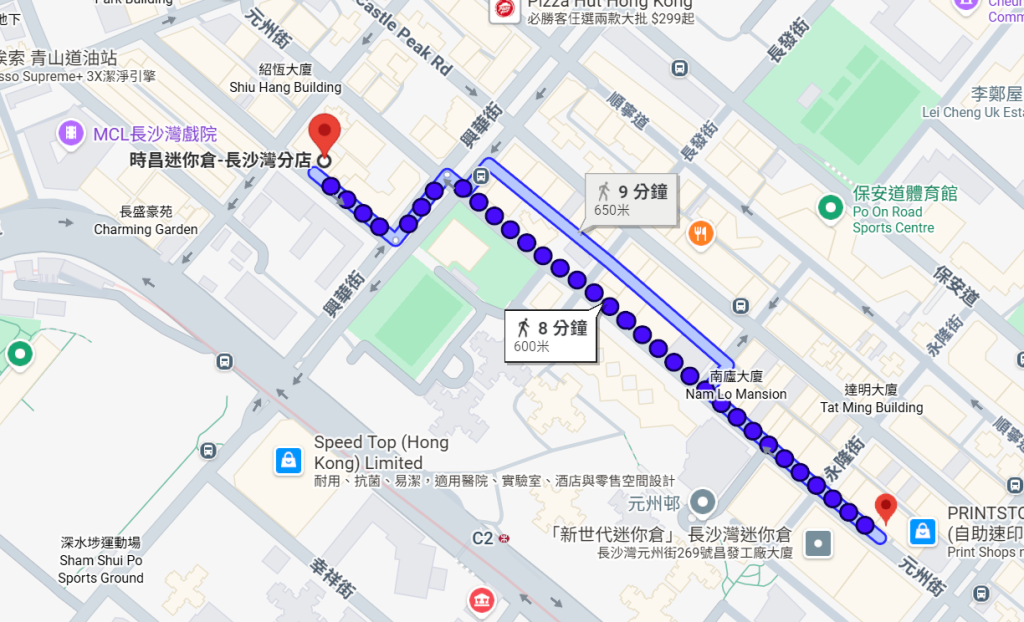Open the 元州邨 estate marker

[x=703, y=500]
